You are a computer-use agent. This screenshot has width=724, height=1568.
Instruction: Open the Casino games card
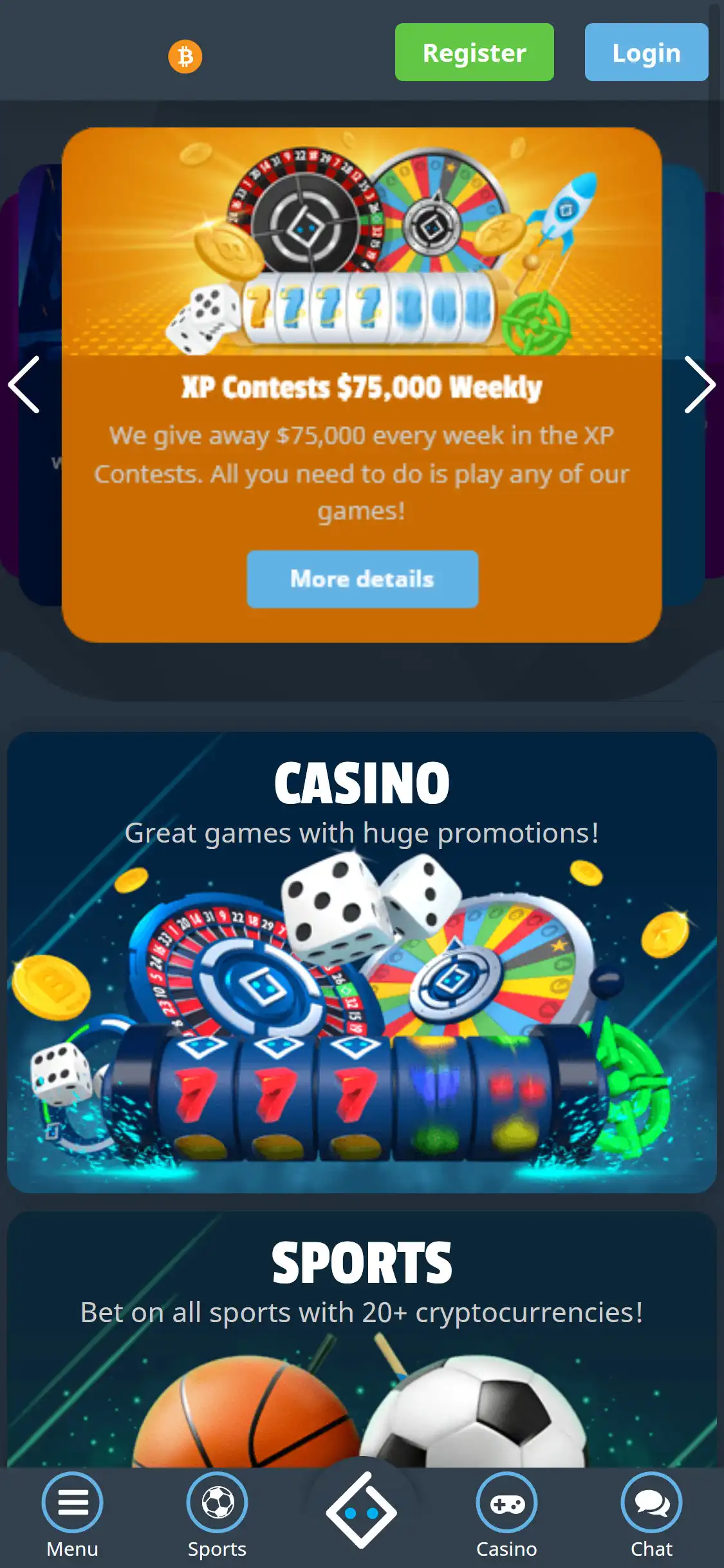[362, 962]
